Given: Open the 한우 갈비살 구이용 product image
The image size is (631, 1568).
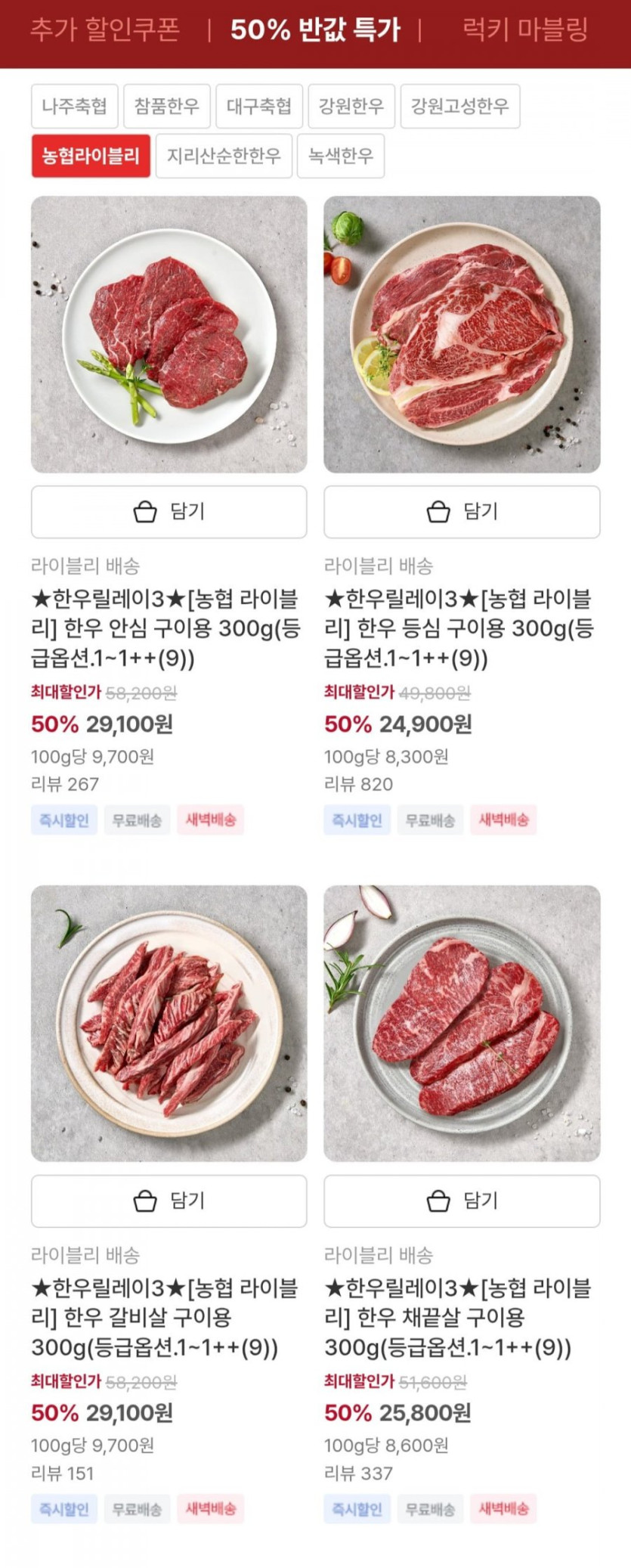Looking at the screenshot, I should (169, 1023).
